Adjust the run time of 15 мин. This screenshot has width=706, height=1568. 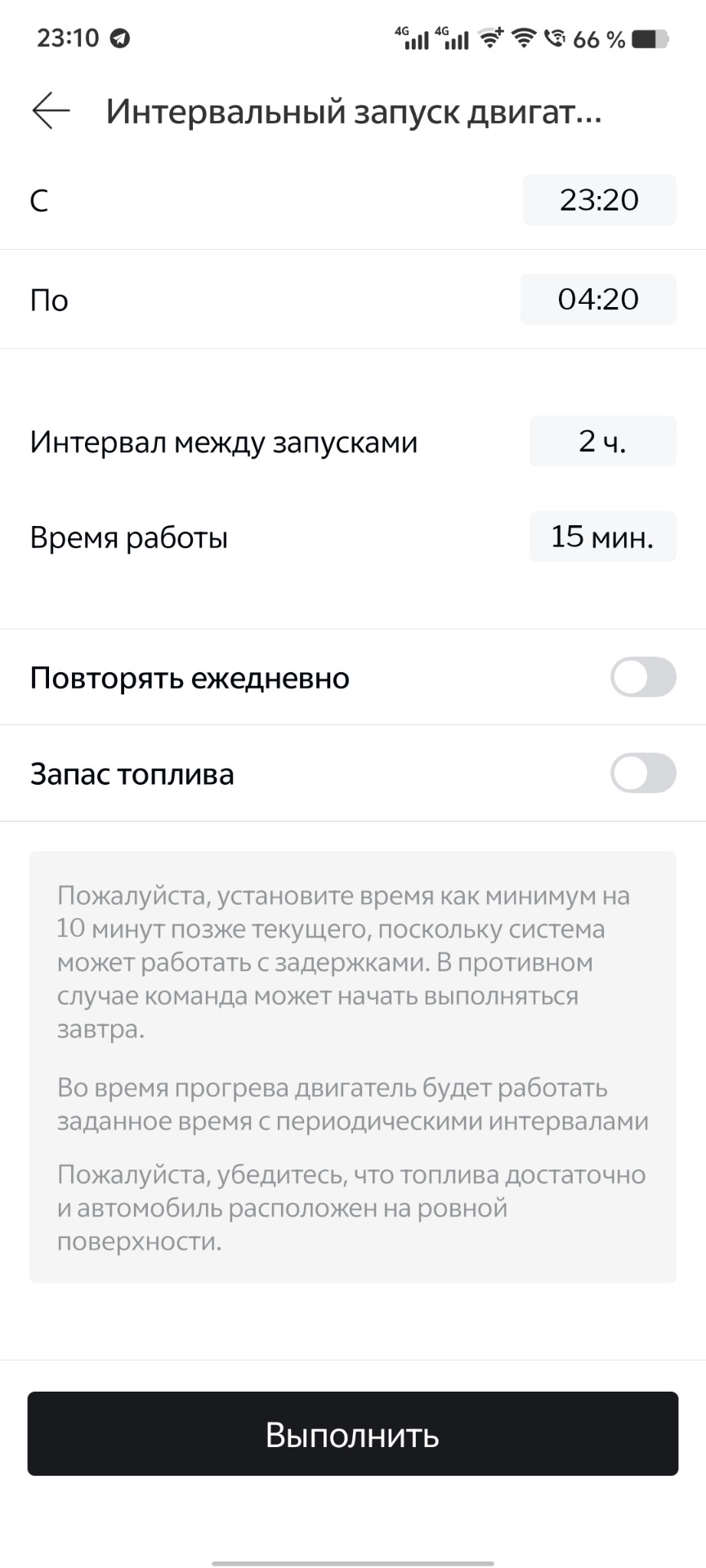[x=602, y=537]
